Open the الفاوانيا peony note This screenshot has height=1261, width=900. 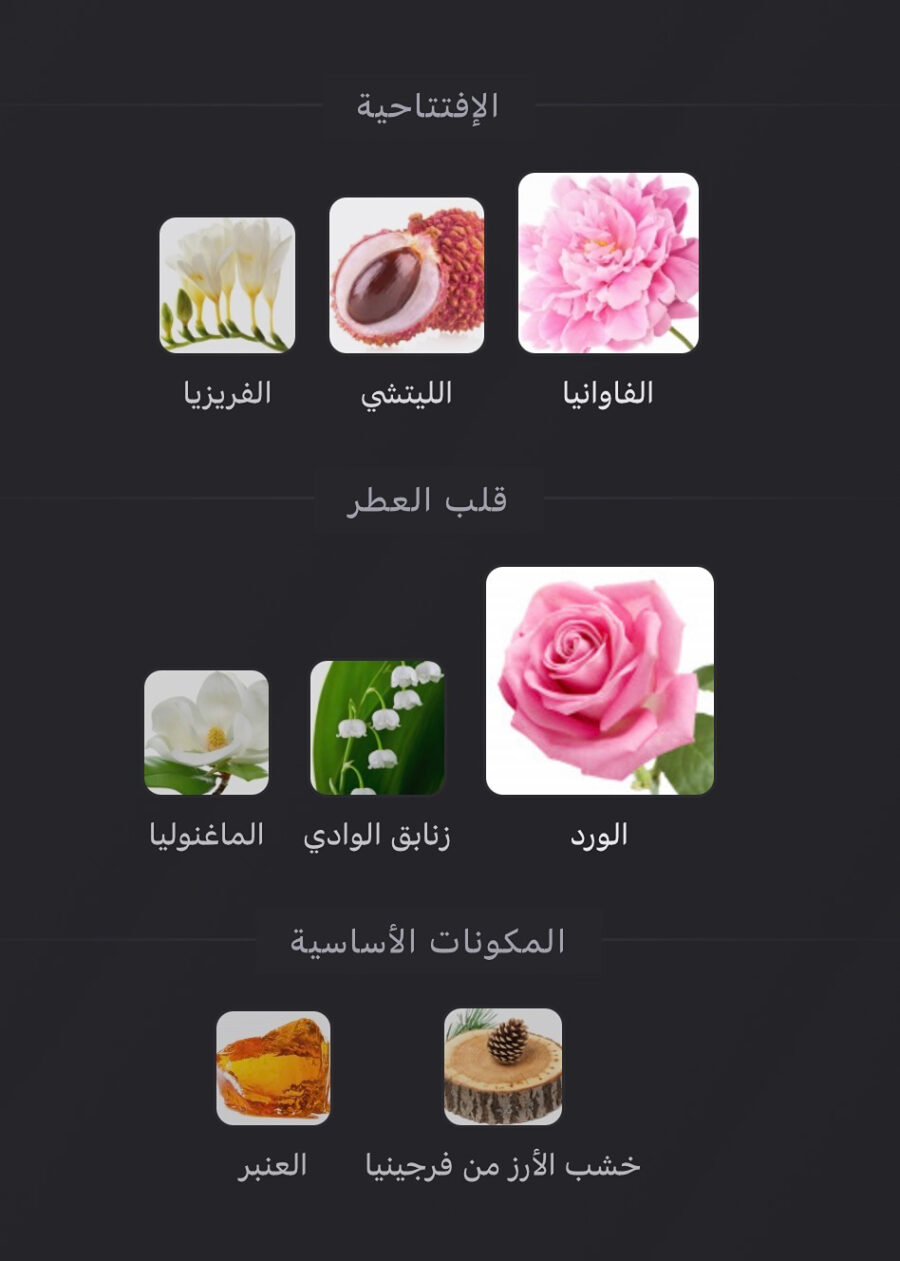click(608, 263)
